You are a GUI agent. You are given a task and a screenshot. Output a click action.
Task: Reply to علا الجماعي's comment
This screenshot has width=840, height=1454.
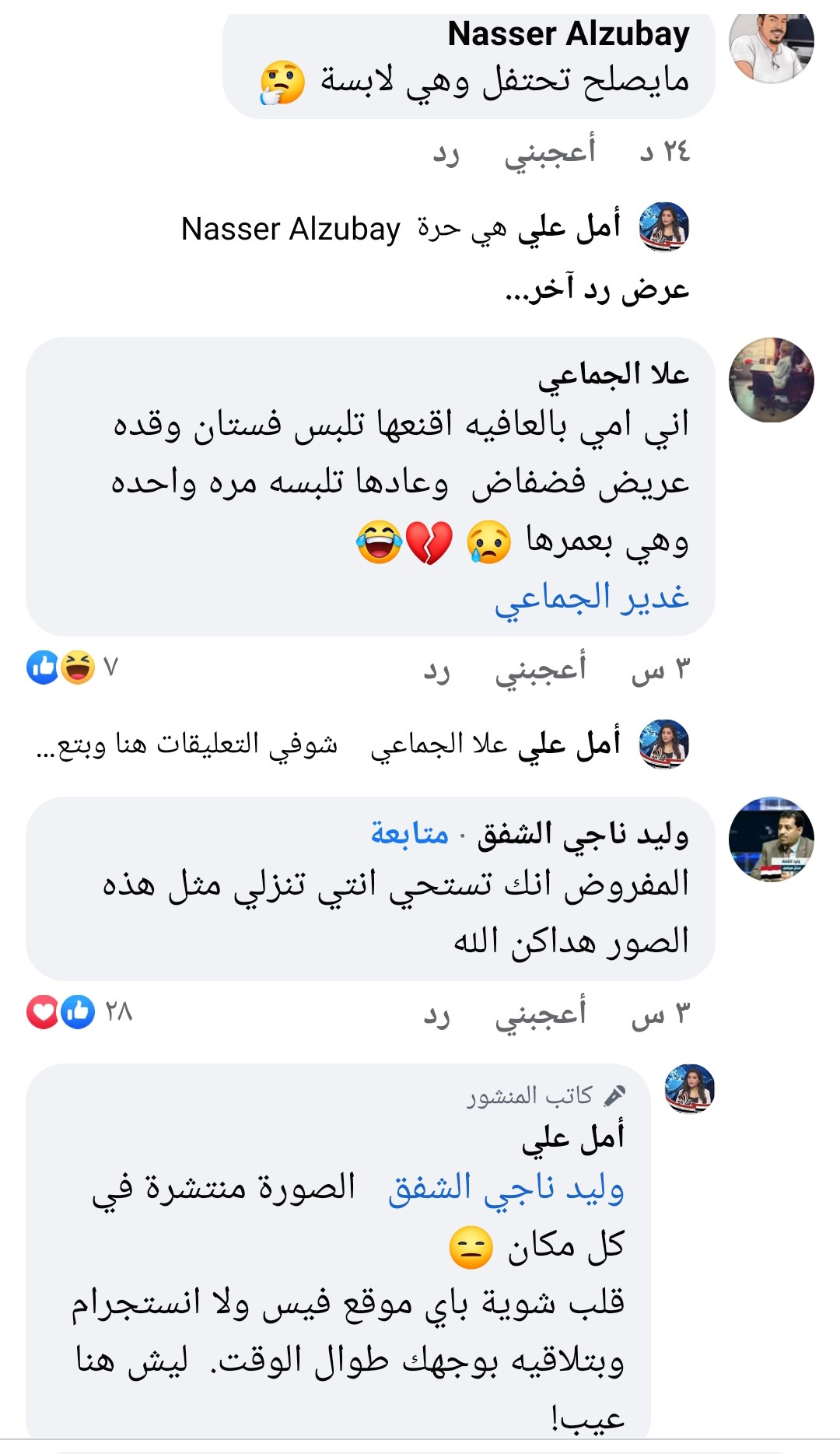(x=436, y=671)
